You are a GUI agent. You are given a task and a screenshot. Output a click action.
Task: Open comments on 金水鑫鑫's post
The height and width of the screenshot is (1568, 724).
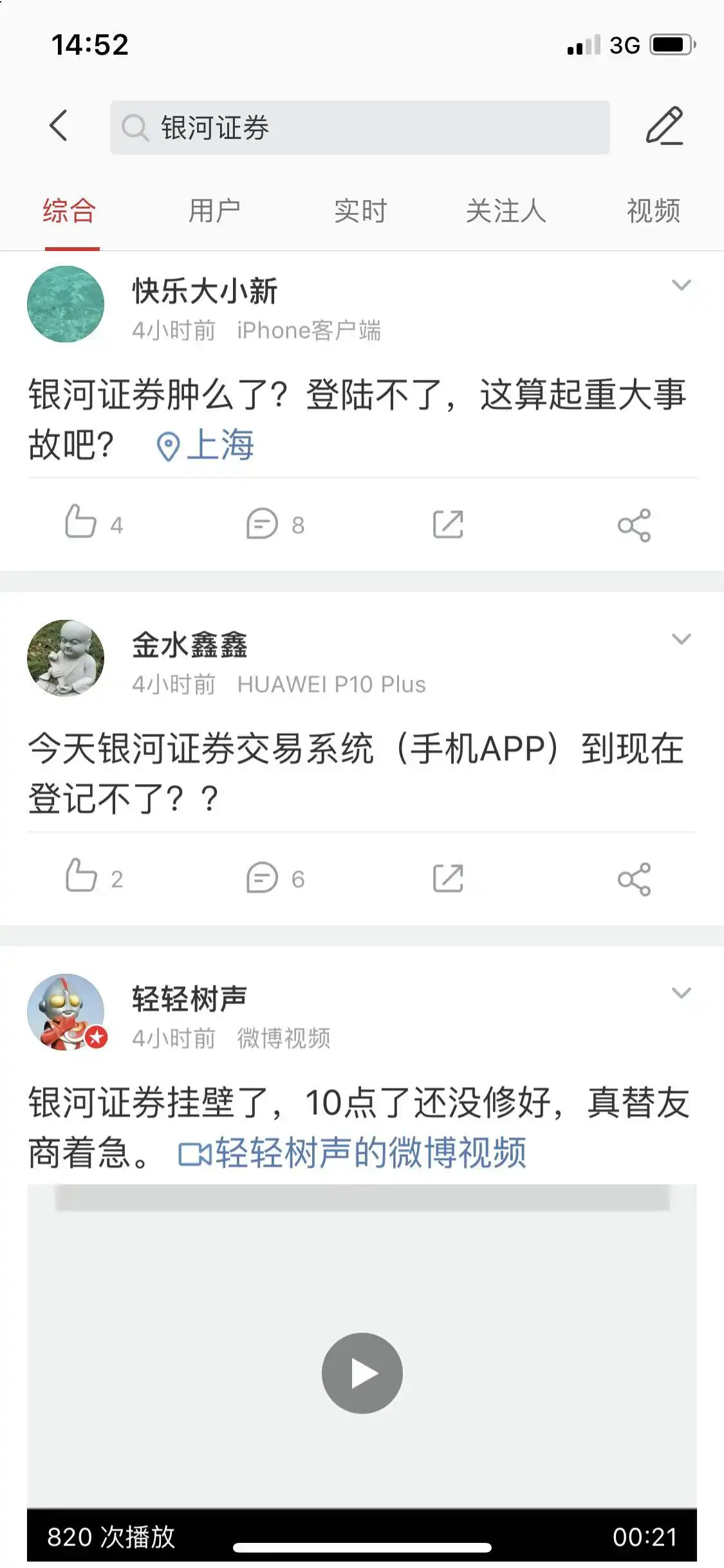pos(261,877)
